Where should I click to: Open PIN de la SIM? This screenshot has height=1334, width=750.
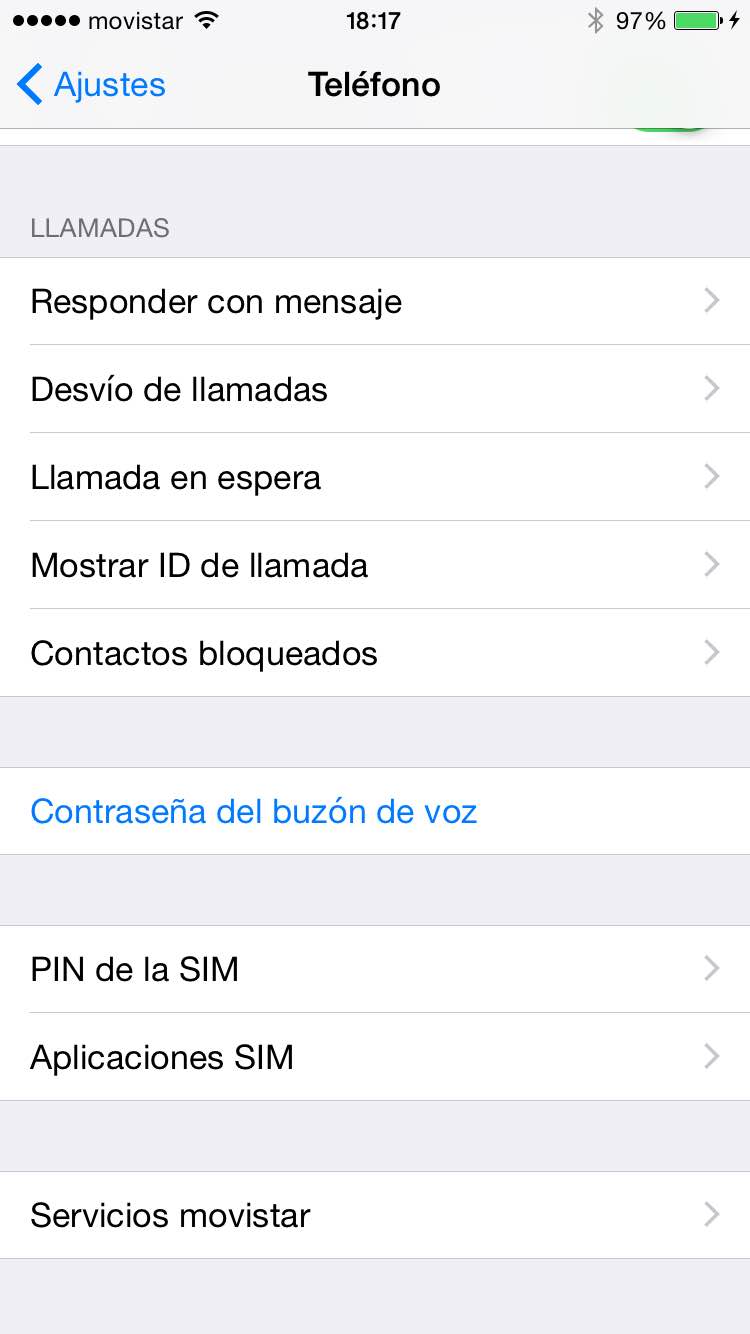click(375, 969)
